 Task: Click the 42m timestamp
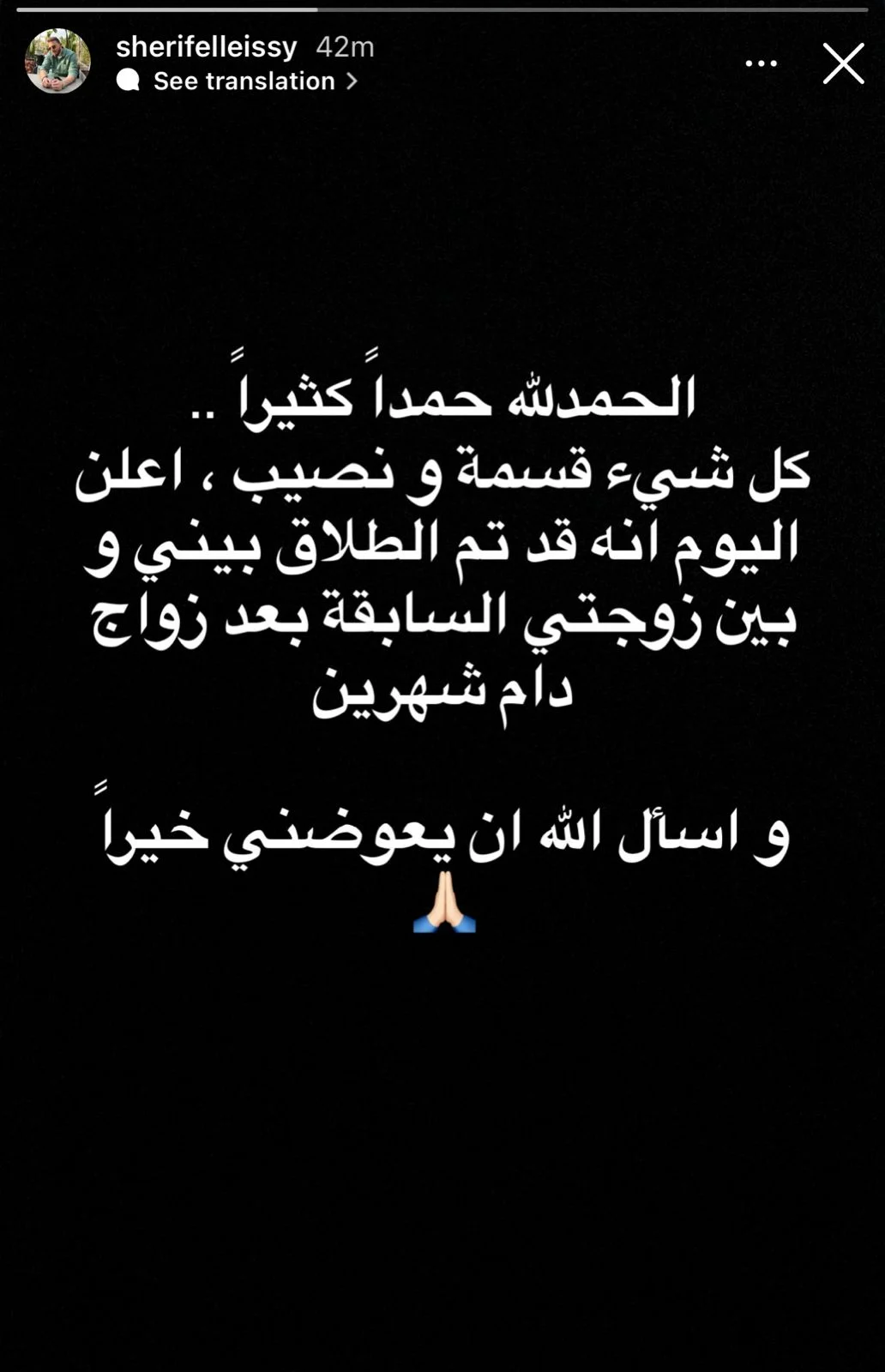click(347, 48)
